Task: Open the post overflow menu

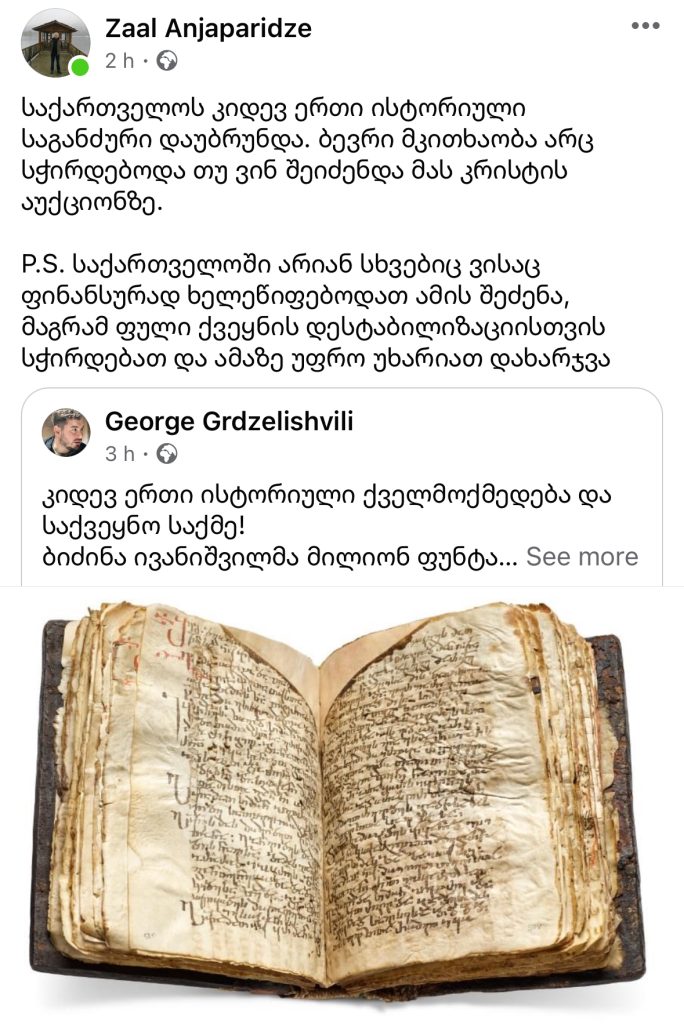Action: pyautogui.click(x=645, y=27)
